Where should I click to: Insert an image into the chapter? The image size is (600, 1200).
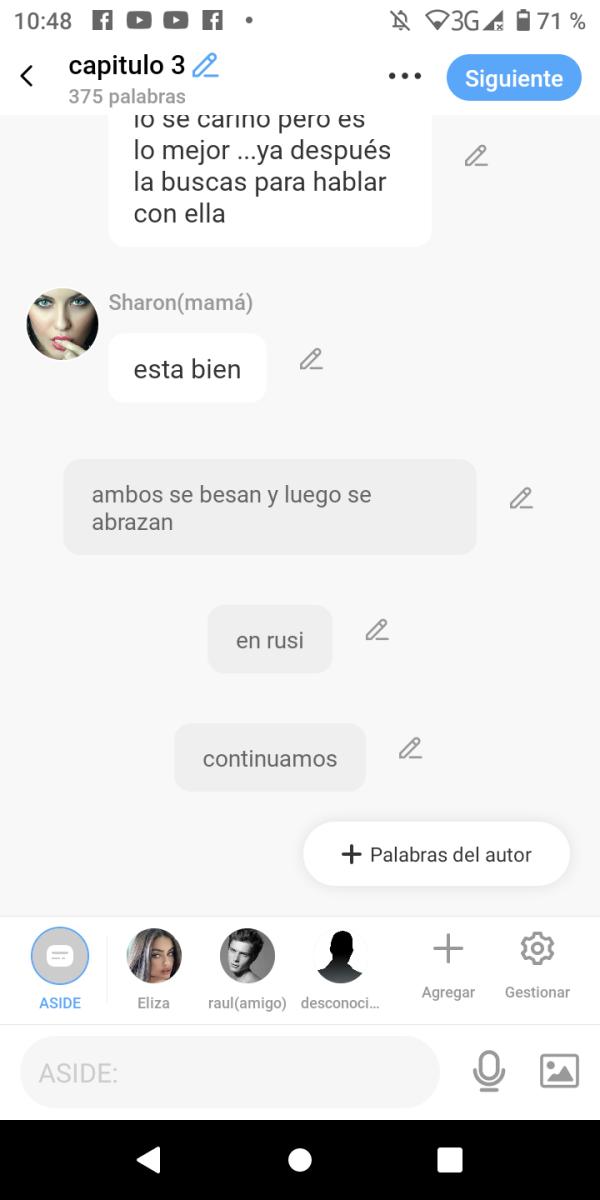[x=559, y=1072]
